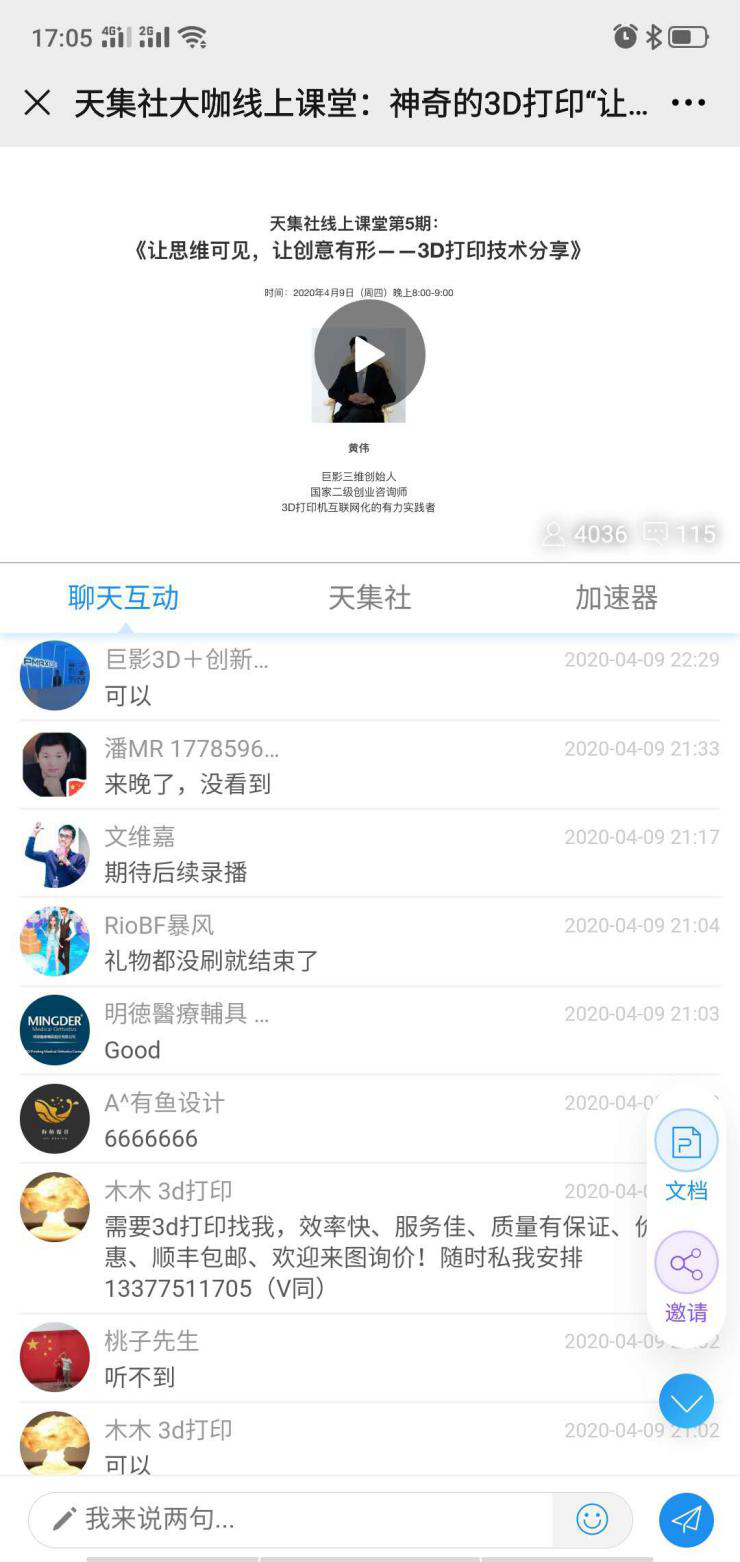View A^有鱼设计's profile avatar

point(55,1119)
